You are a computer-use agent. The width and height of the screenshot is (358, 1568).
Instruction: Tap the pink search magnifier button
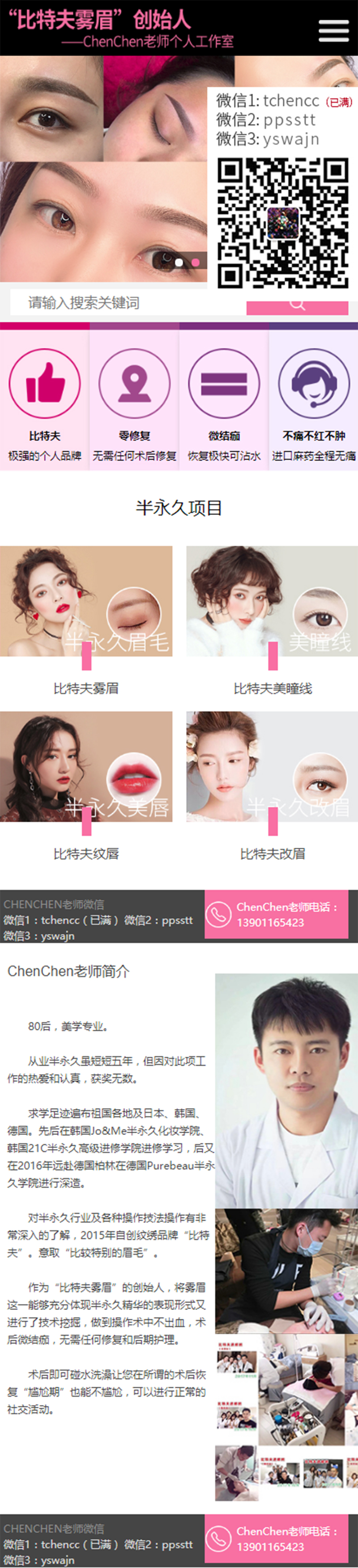[x=297, y=306]
